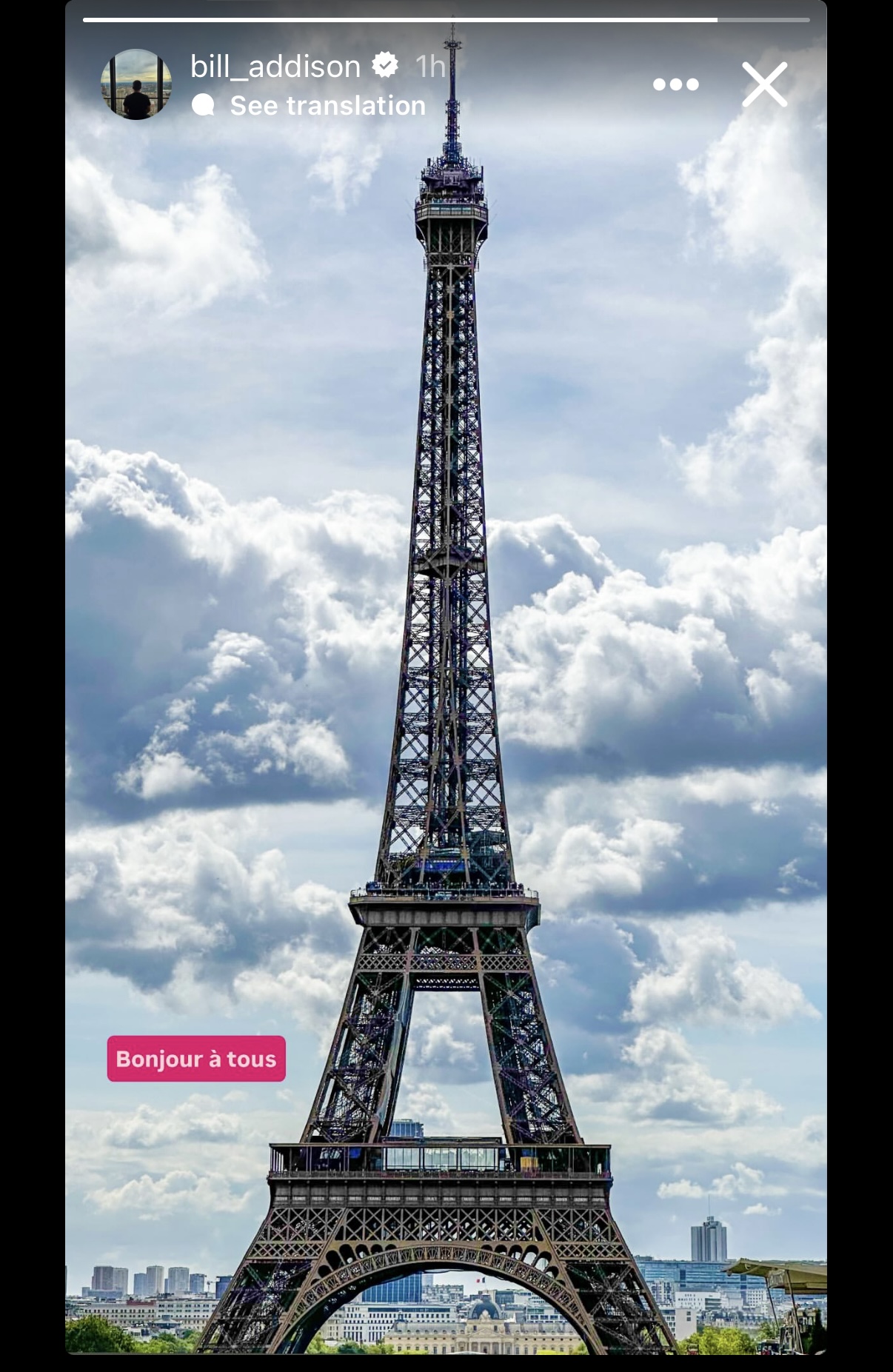Open the three-dot story options menu
The width and height of the screenshot is (893, 1372).
click(x=675, y=84)
